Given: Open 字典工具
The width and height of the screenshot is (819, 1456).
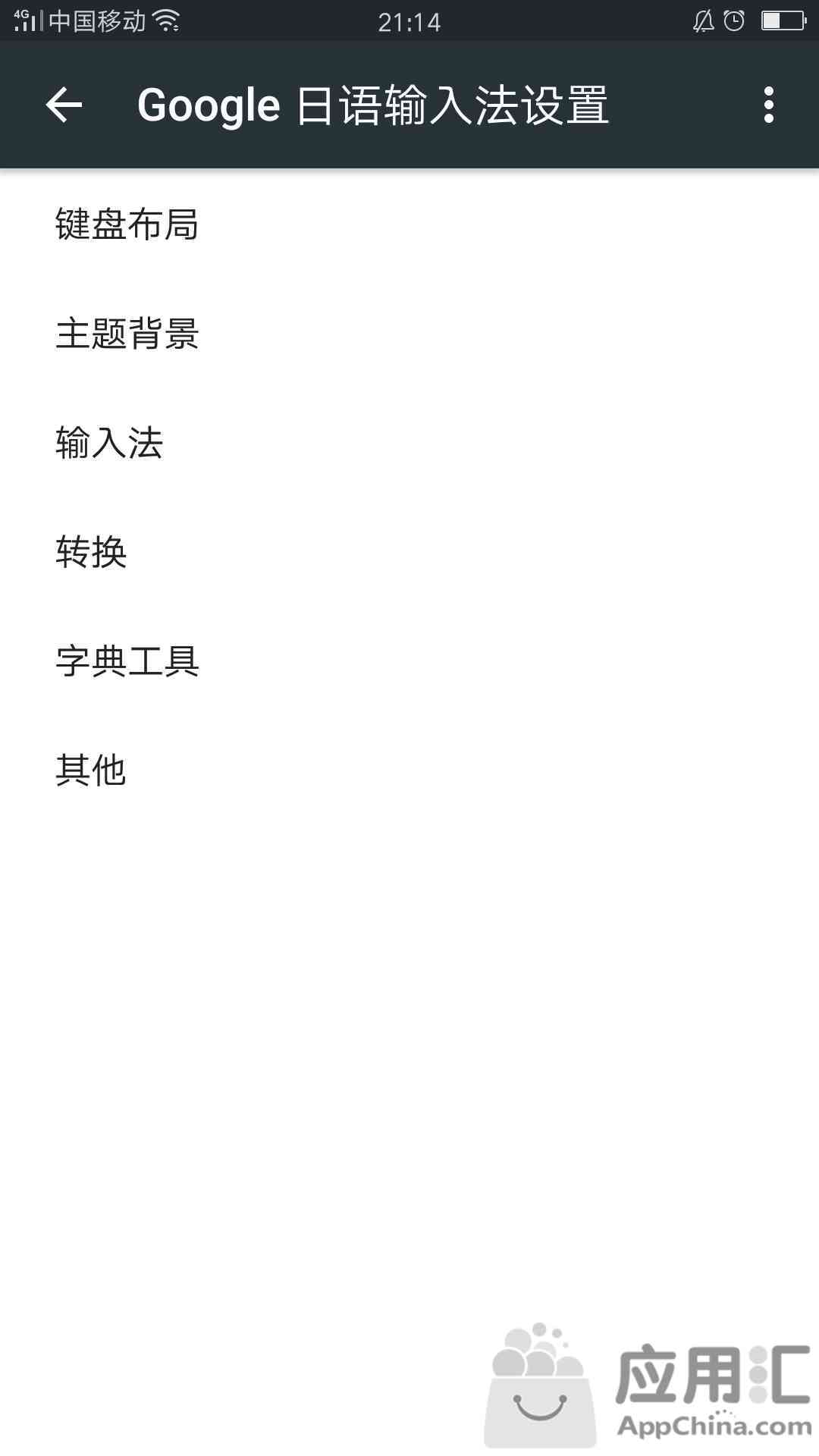Looking at the screenshot, I should click(409, 661).
